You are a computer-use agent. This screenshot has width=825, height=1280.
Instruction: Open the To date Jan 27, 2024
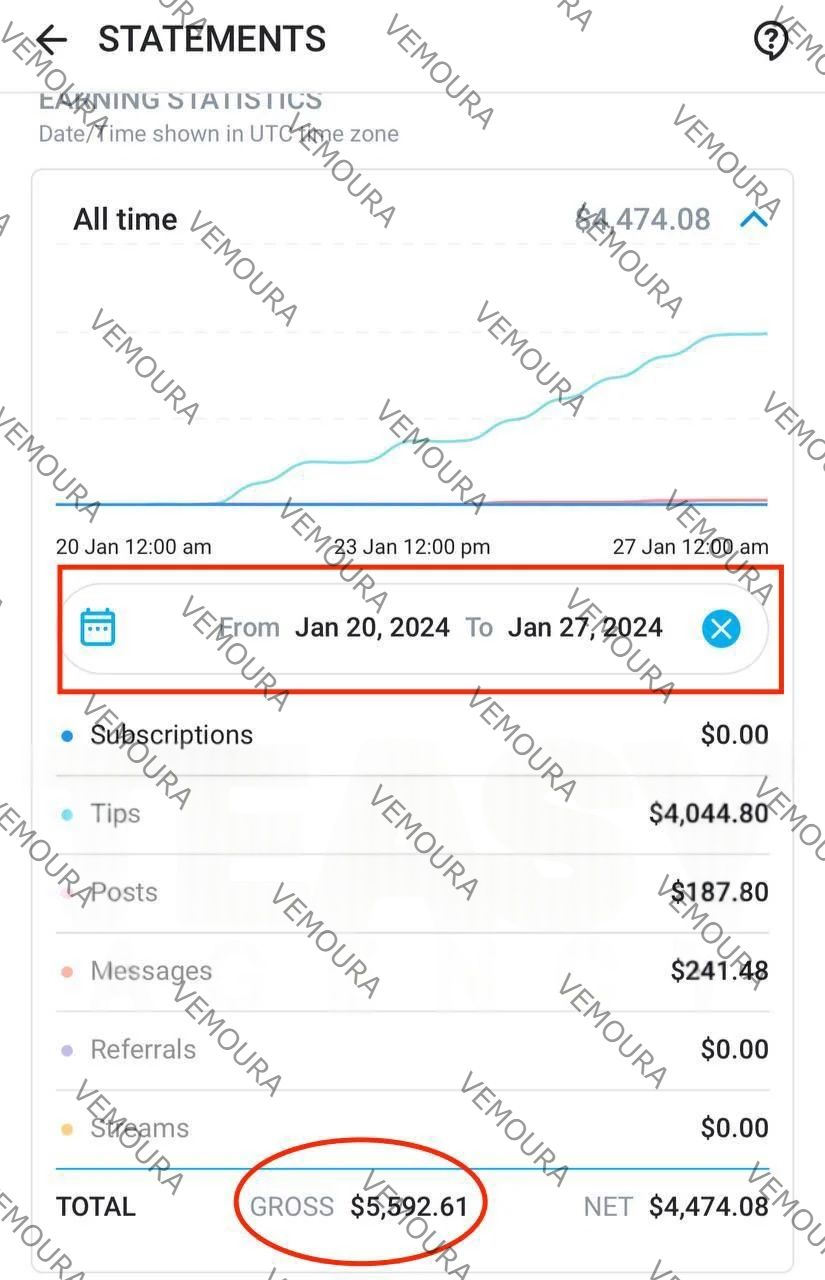pos(586,628)
